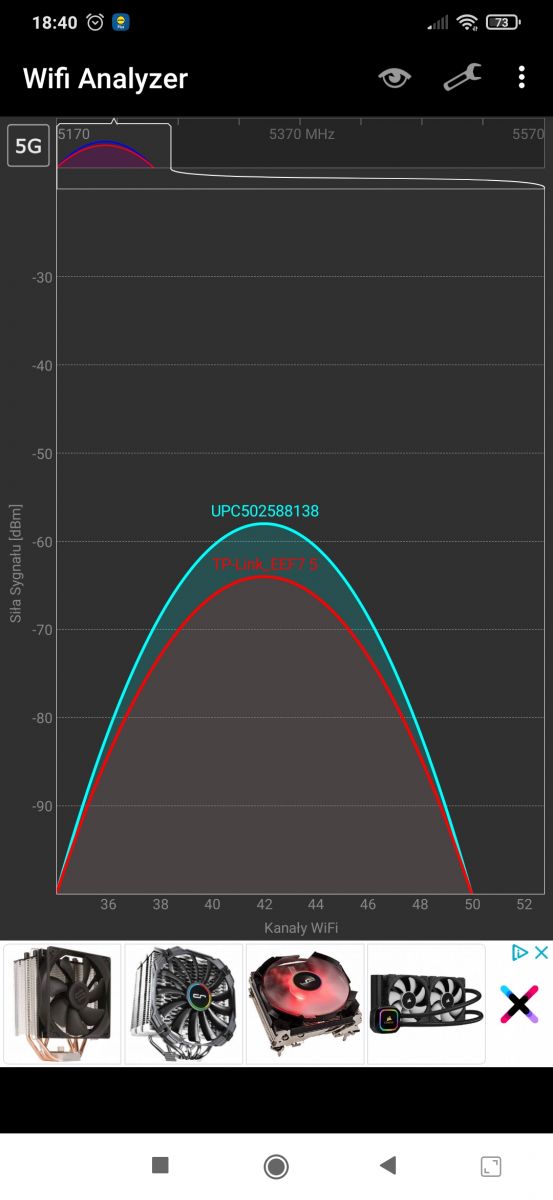553x1200 pixels.
Task: Toggle the 5G band button
Action: pyautogui.click(x=28, y=147)
